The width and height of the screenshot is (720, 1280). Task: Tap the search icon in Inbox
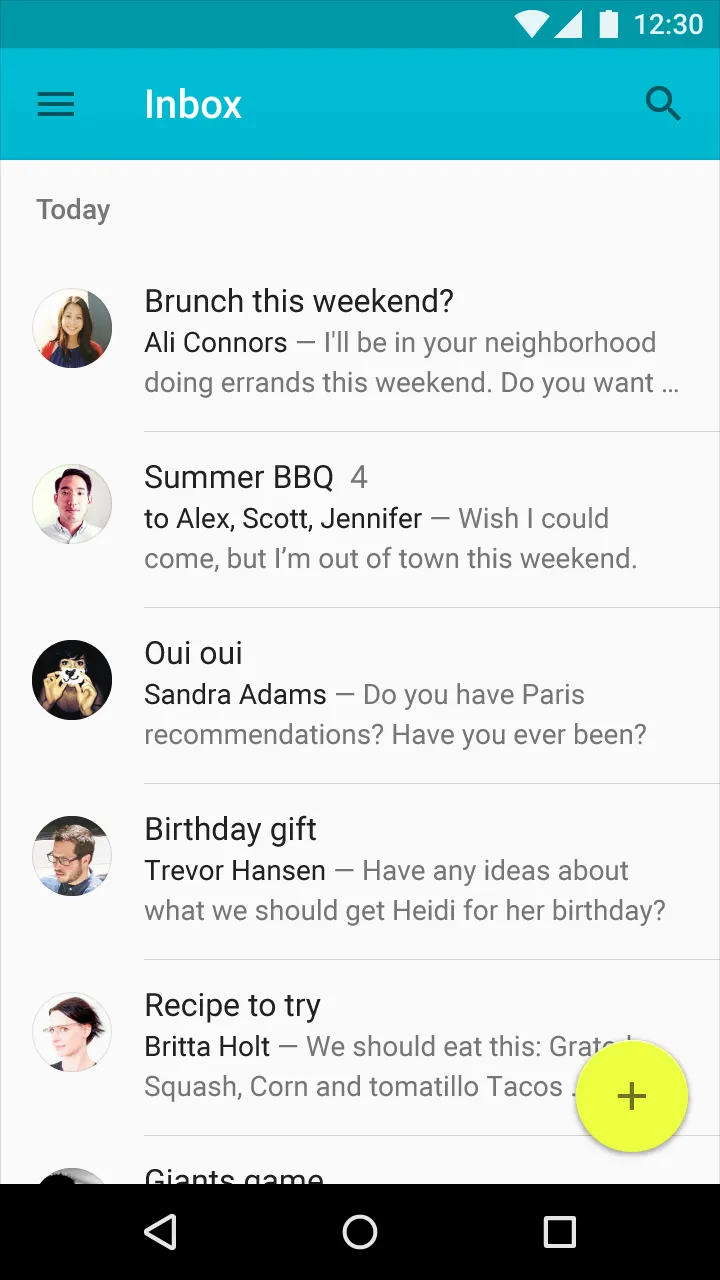(x=662, y=104)
